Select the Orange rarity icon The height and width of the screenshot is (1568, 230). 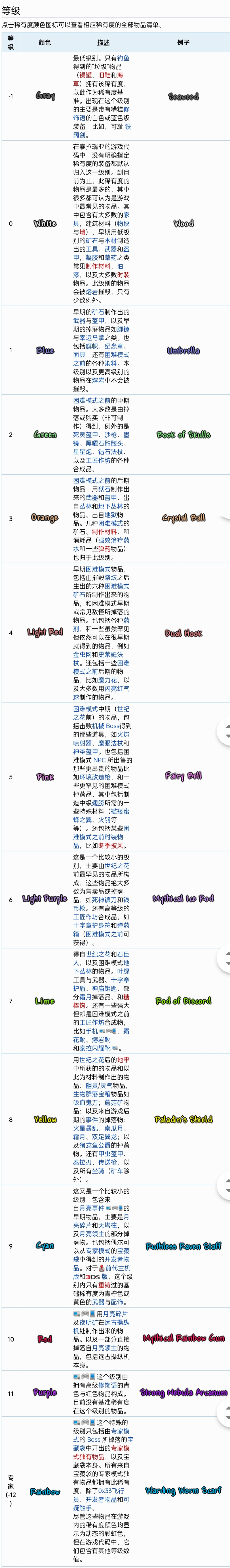(x=44, y=518)
